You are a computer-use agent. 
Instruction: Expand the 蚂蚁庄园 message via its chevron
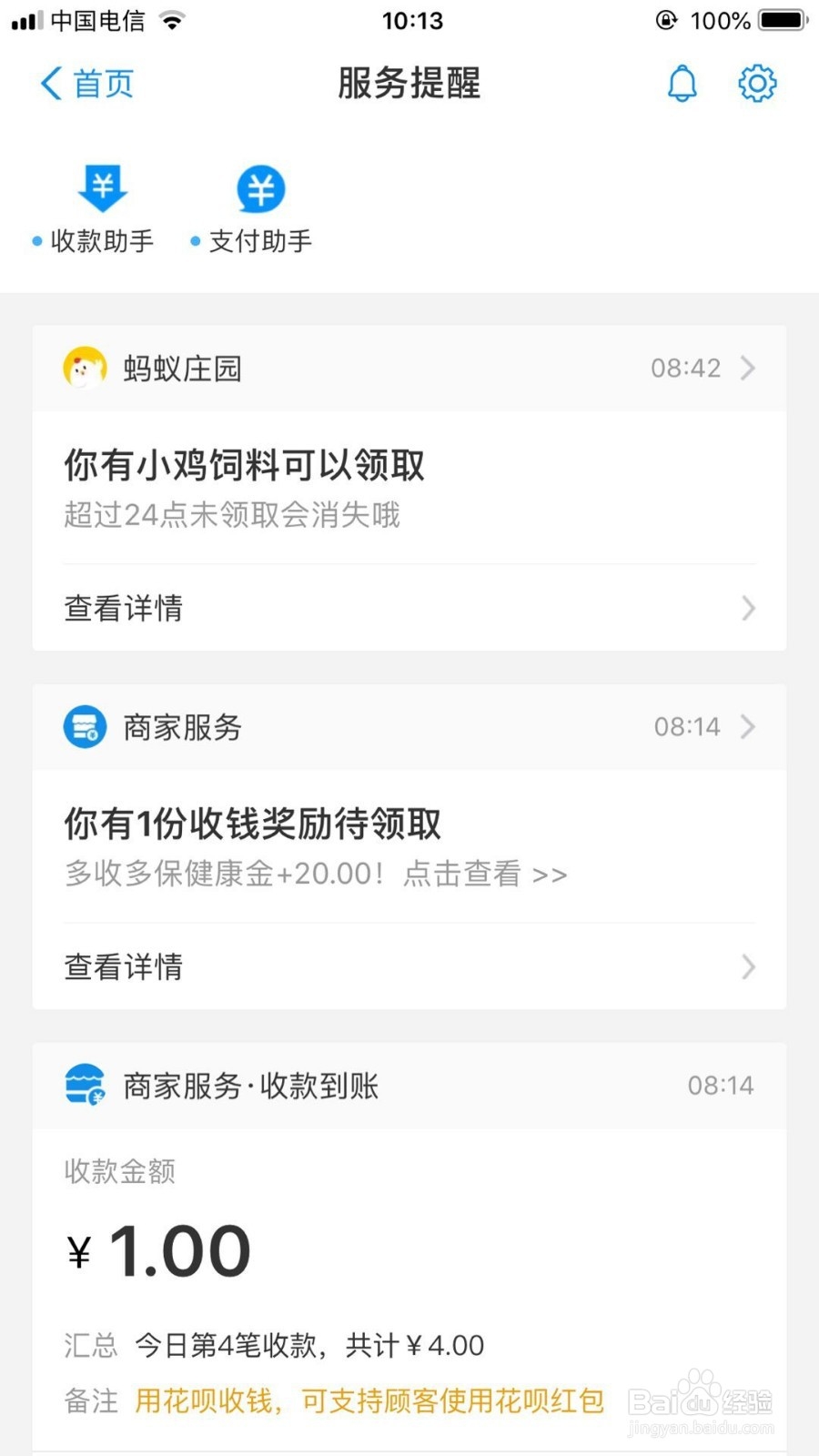[x=748, y=368]
